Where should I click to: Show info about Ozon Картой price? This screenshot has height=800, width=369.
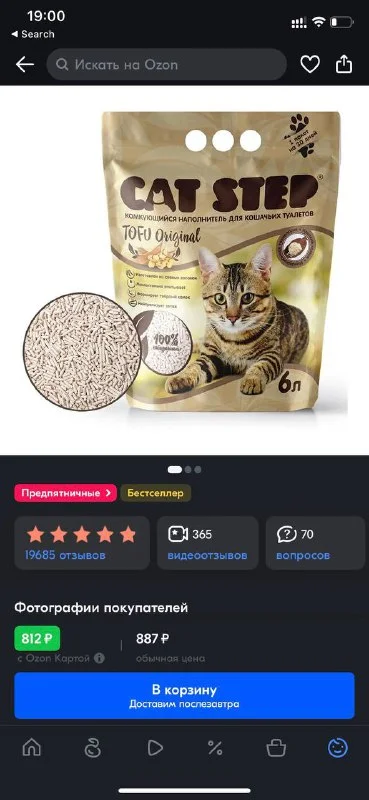pos(100,658)
